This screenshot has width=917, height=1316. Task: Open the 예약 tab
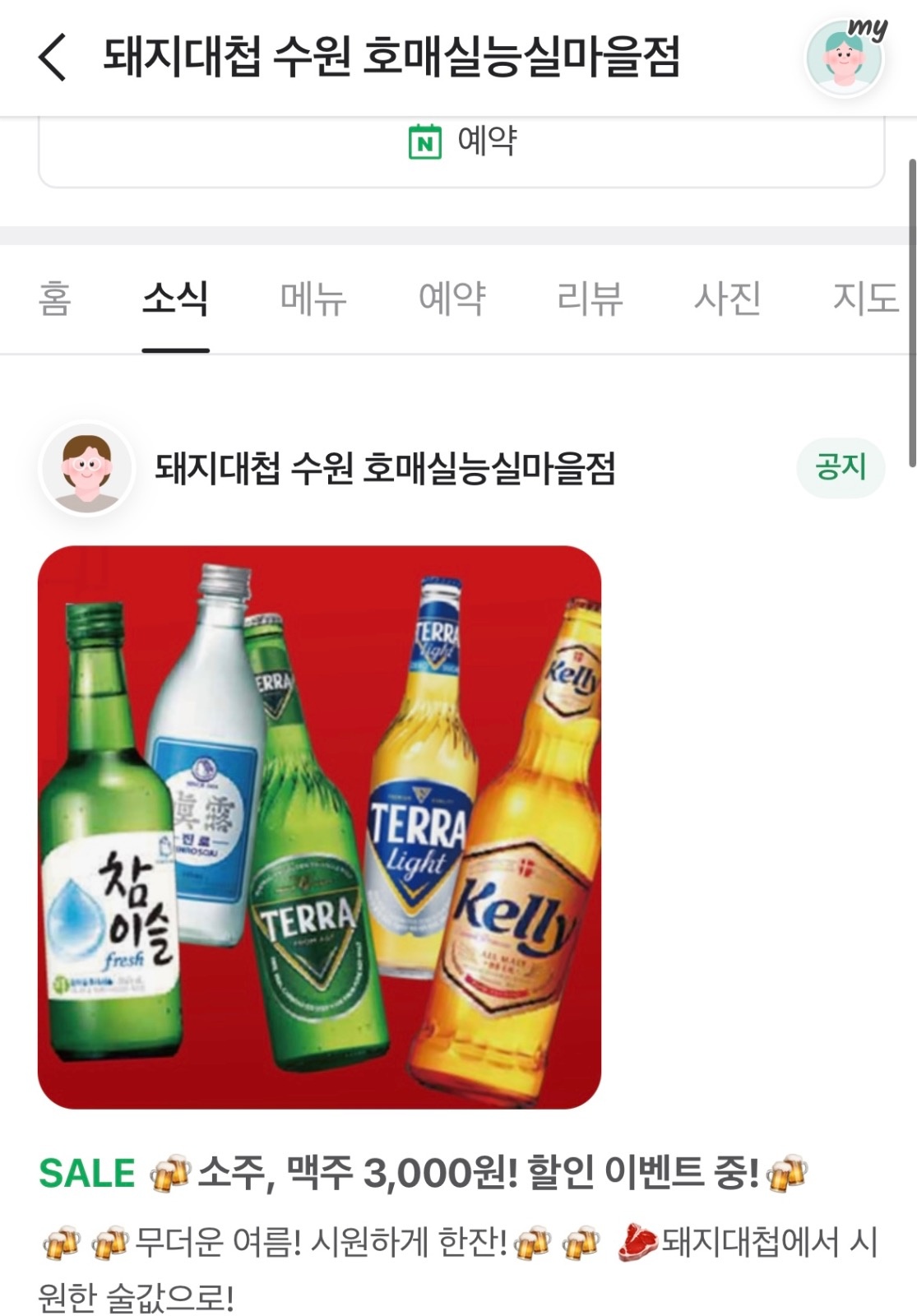452,299
